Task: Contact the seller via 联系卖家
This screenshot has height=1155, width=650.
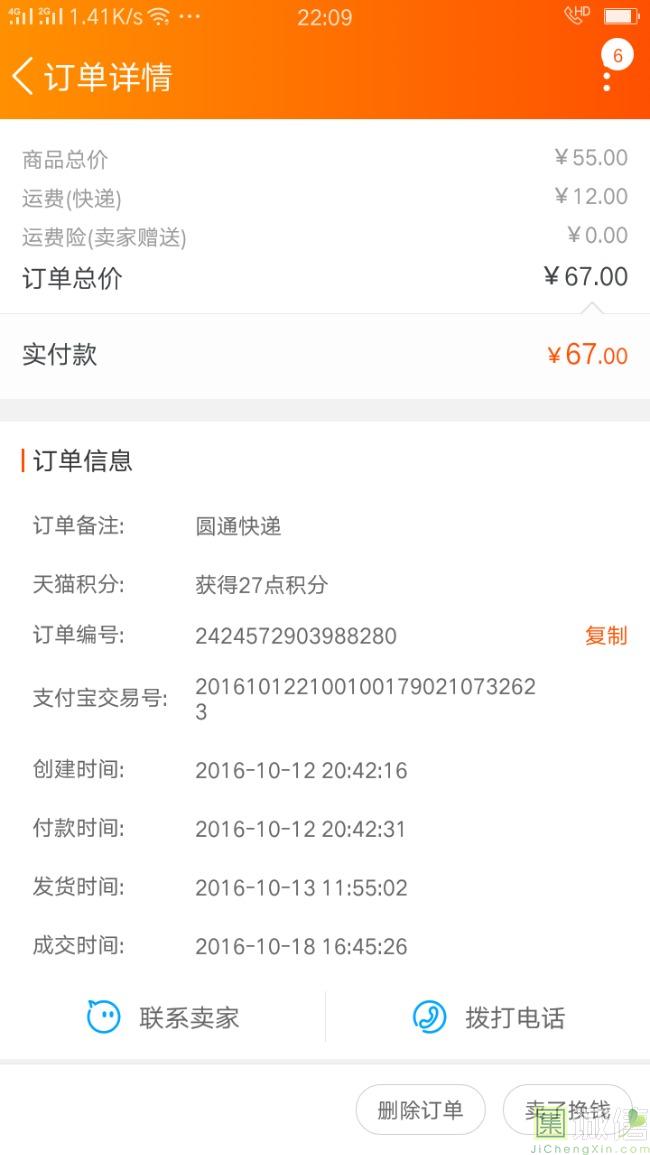Action: click(x=163, y=1017)
